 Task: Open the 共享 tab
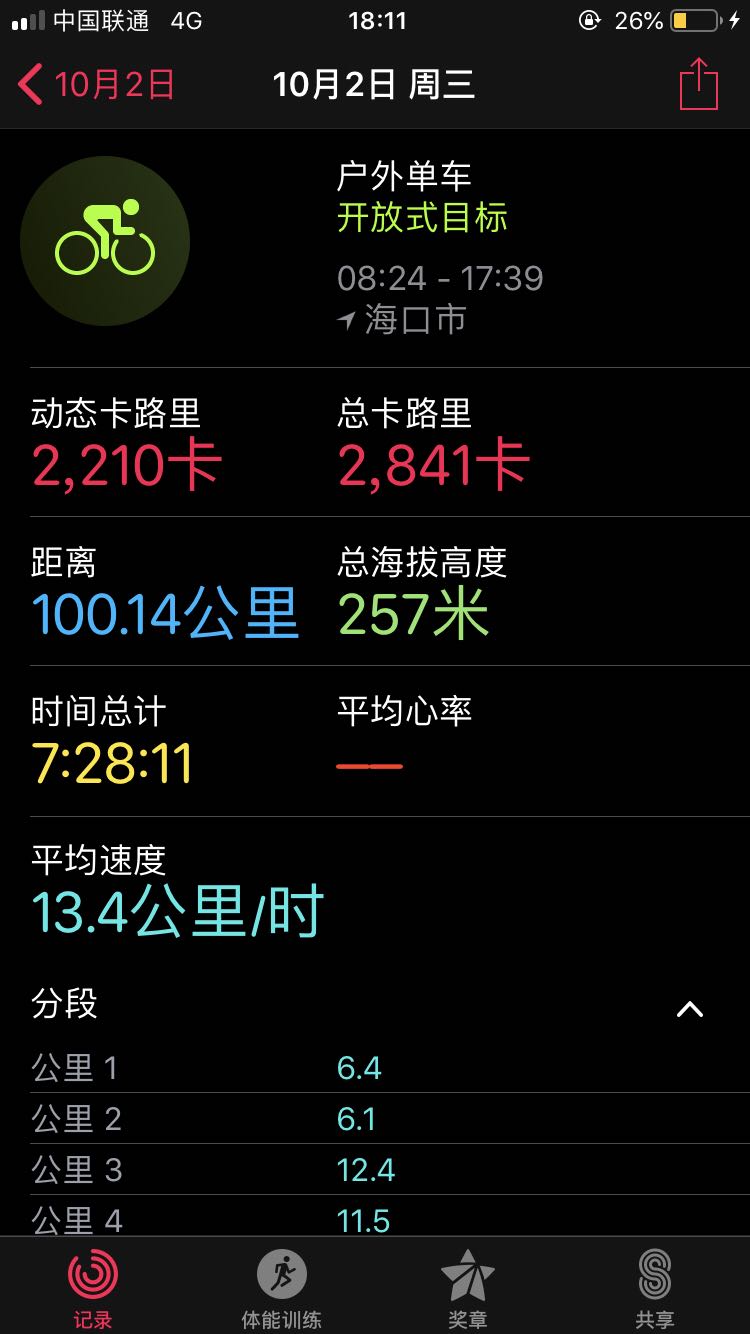tap(655, 1288)
